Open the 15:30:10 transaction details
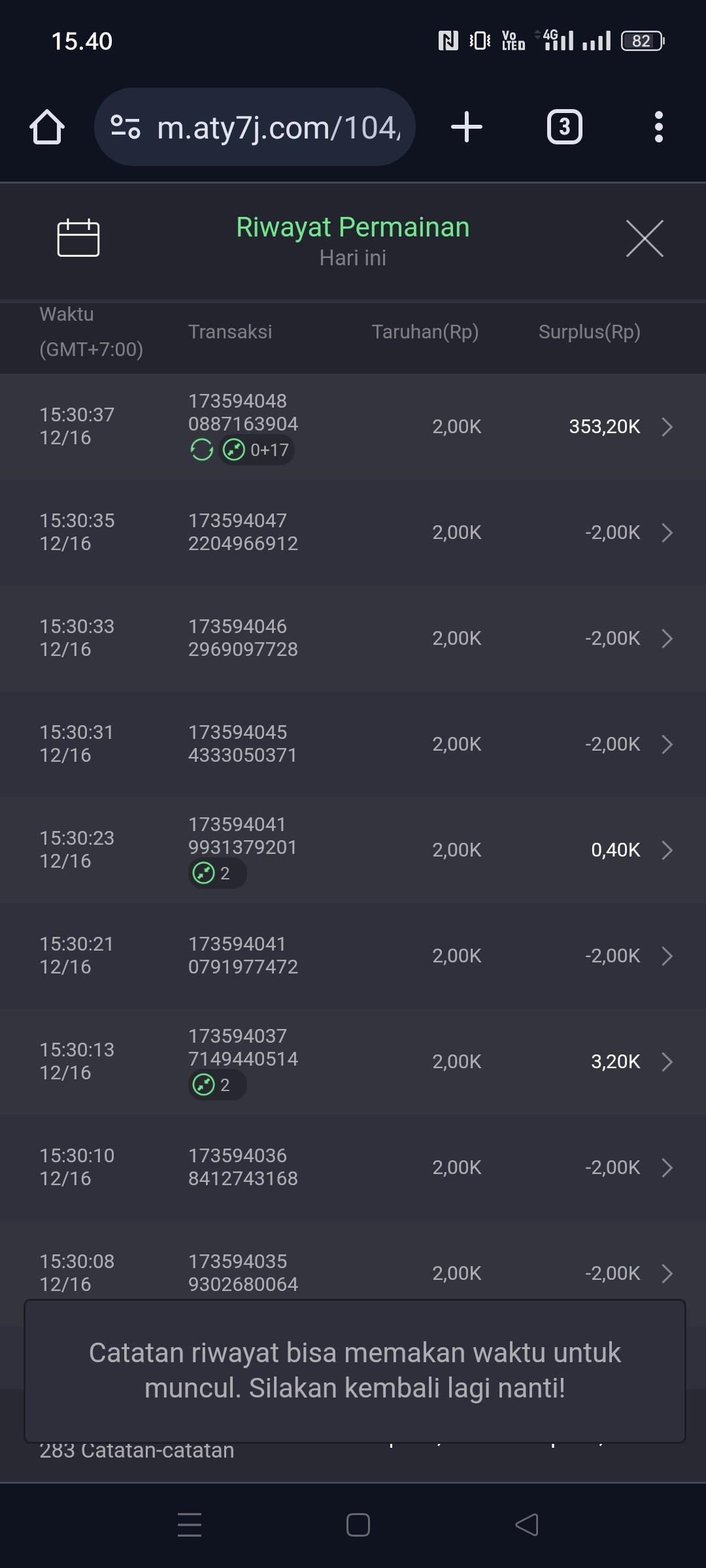Image resolution: width=706 pixels, height=1568 pixels. 353,1168
